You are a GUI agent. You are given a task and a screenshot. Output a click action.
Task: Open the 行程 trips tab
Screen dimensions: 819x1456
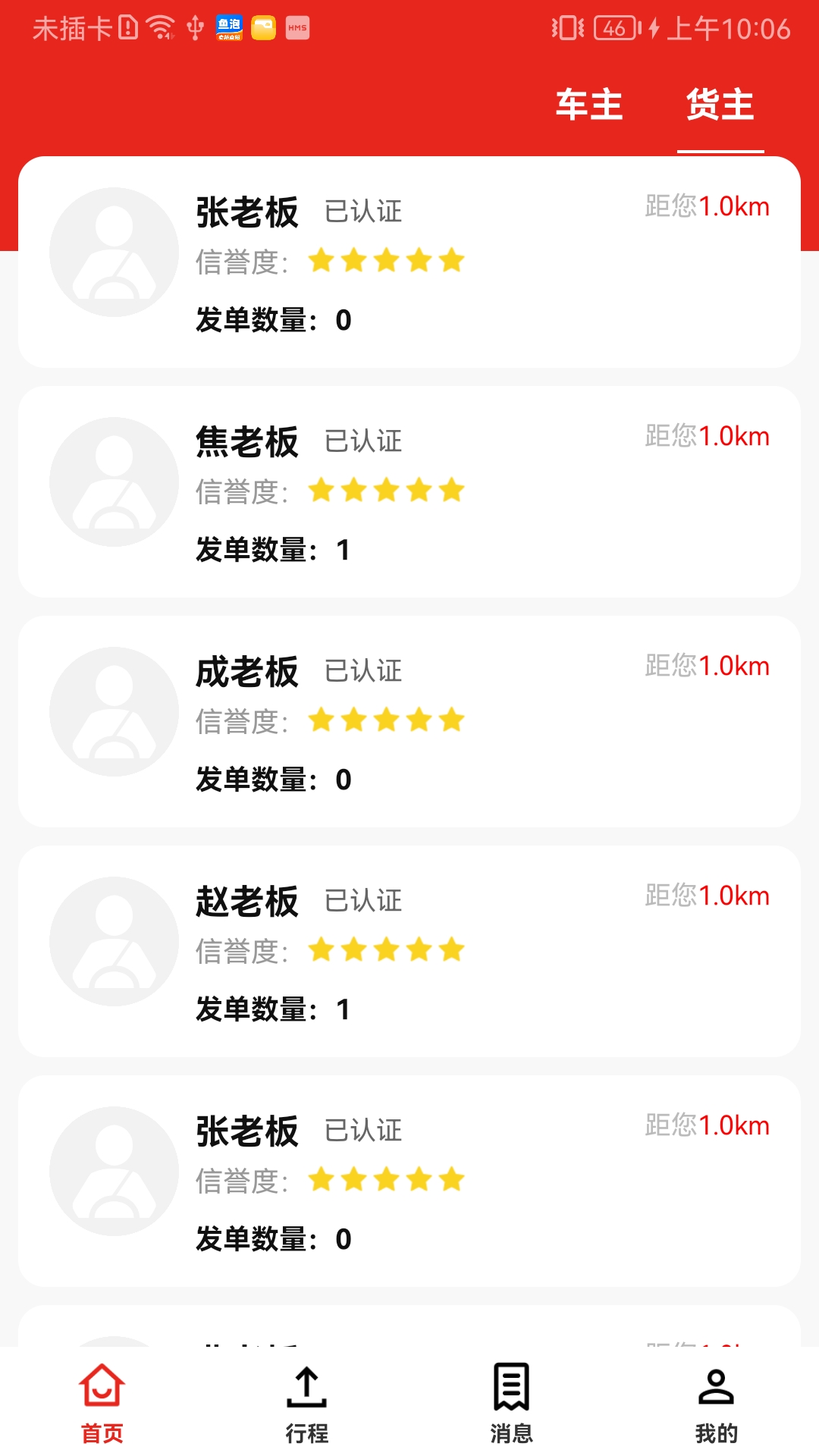point(307,1403)
